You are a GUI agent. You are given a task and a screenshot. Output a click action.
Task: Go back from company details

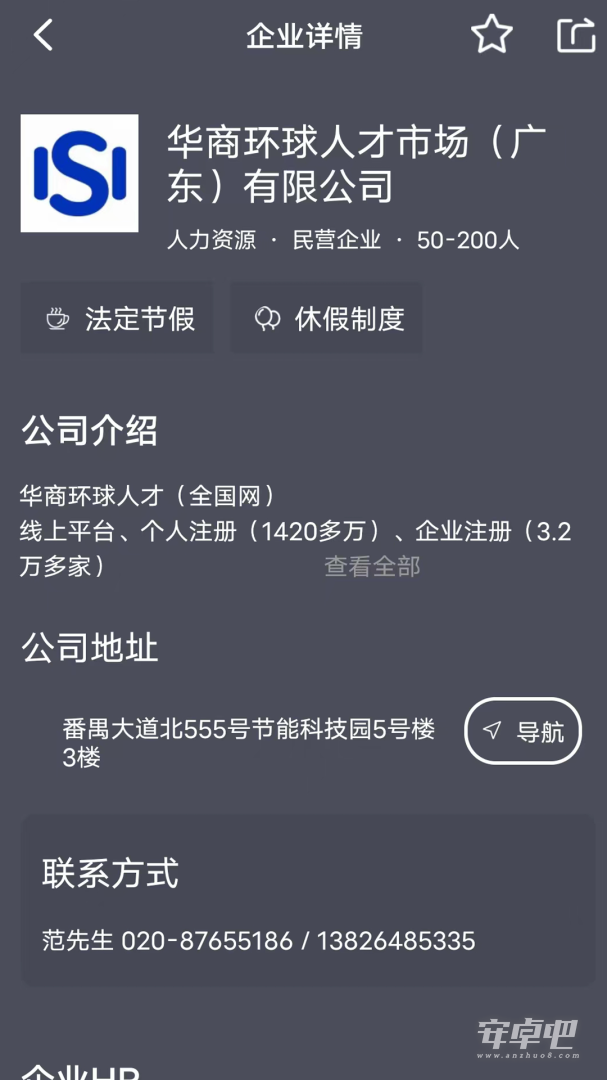[43, 35]
